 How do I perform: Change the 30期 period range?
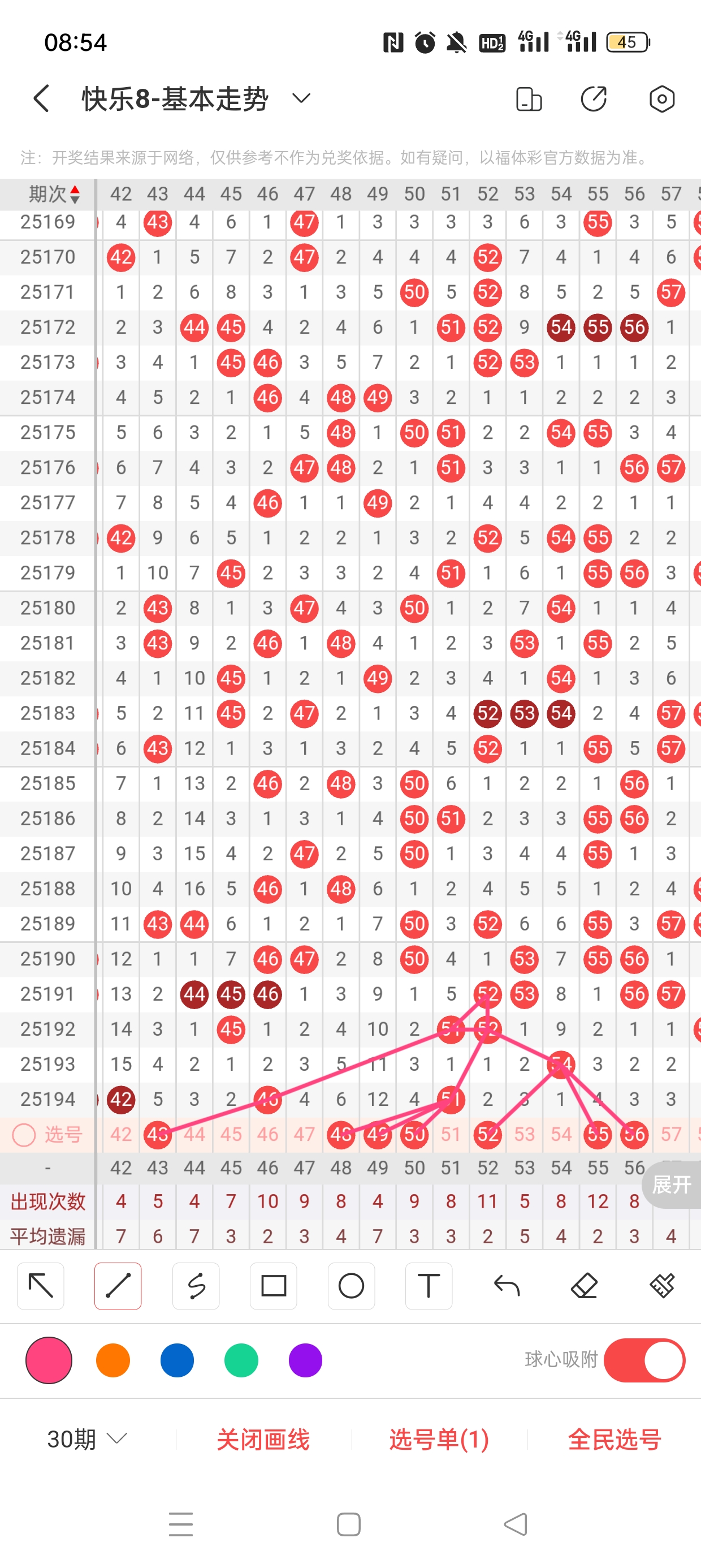[x=87, y=1439]
